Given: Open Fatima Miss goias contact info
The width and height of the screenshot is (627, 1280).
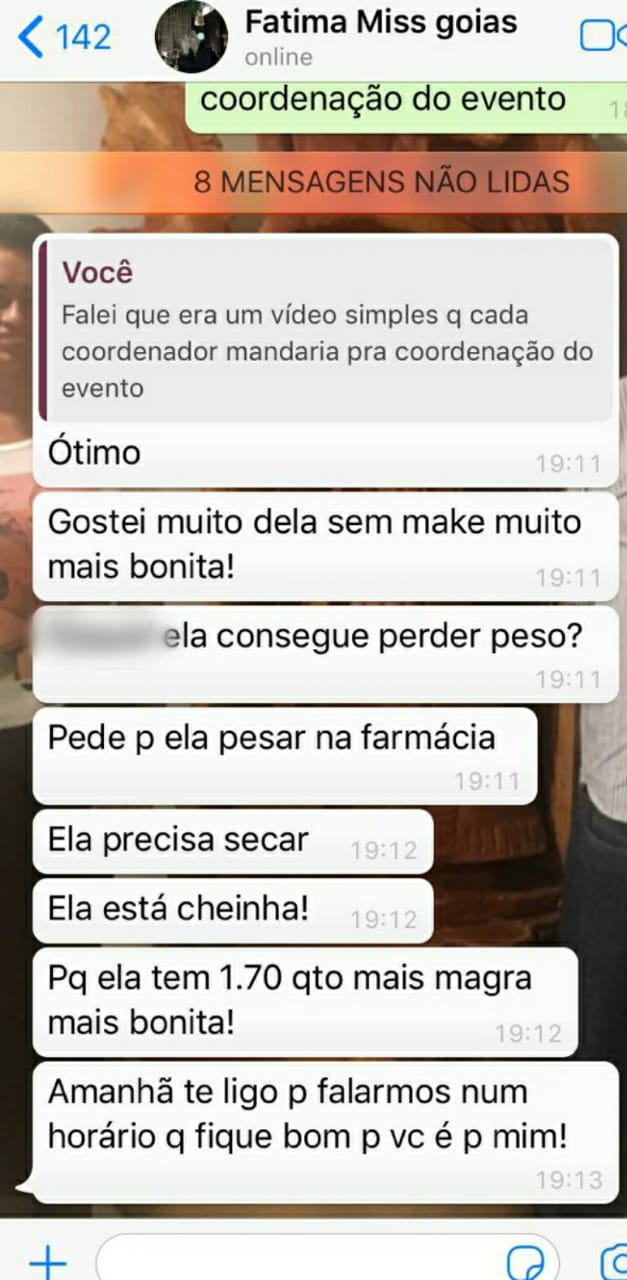Looking at the screenshot, I should (381, 37).
